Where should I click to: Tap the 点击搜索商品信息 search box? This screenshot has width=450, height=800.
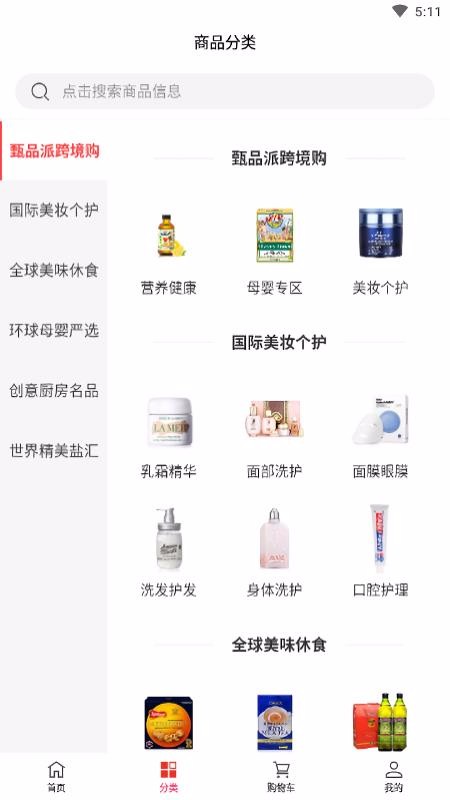pos(225,91)
